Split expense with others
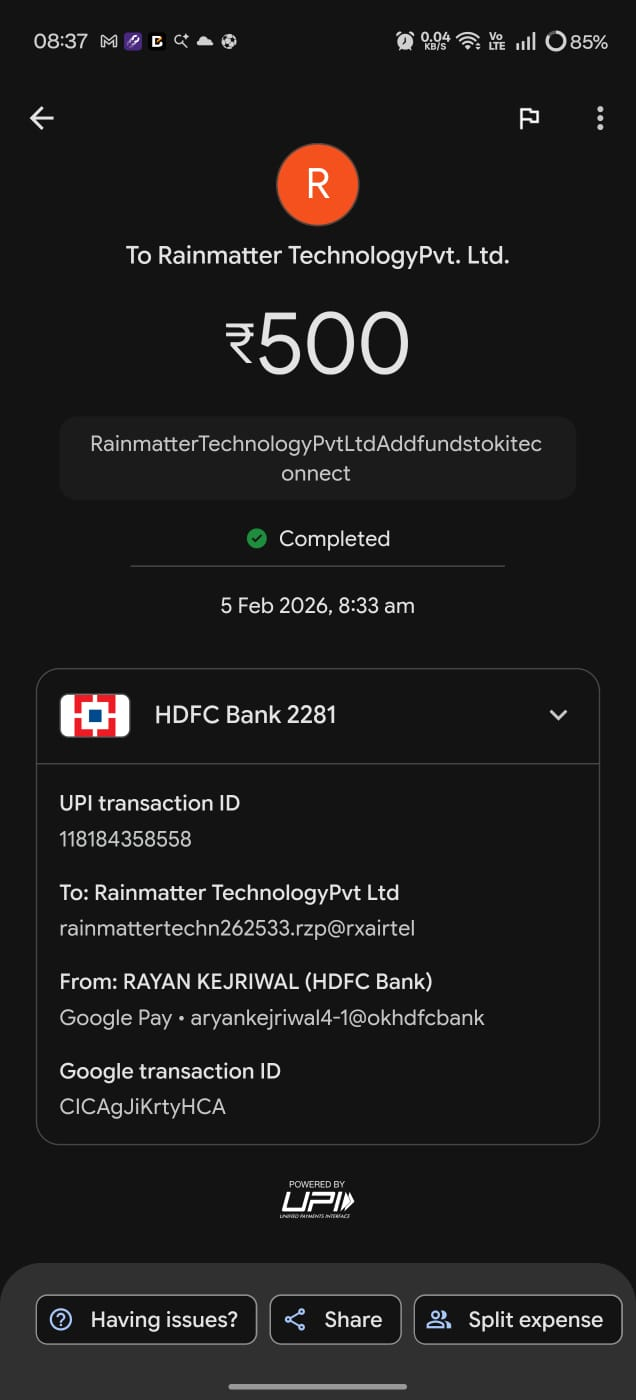 click(x=518, y=1319)
